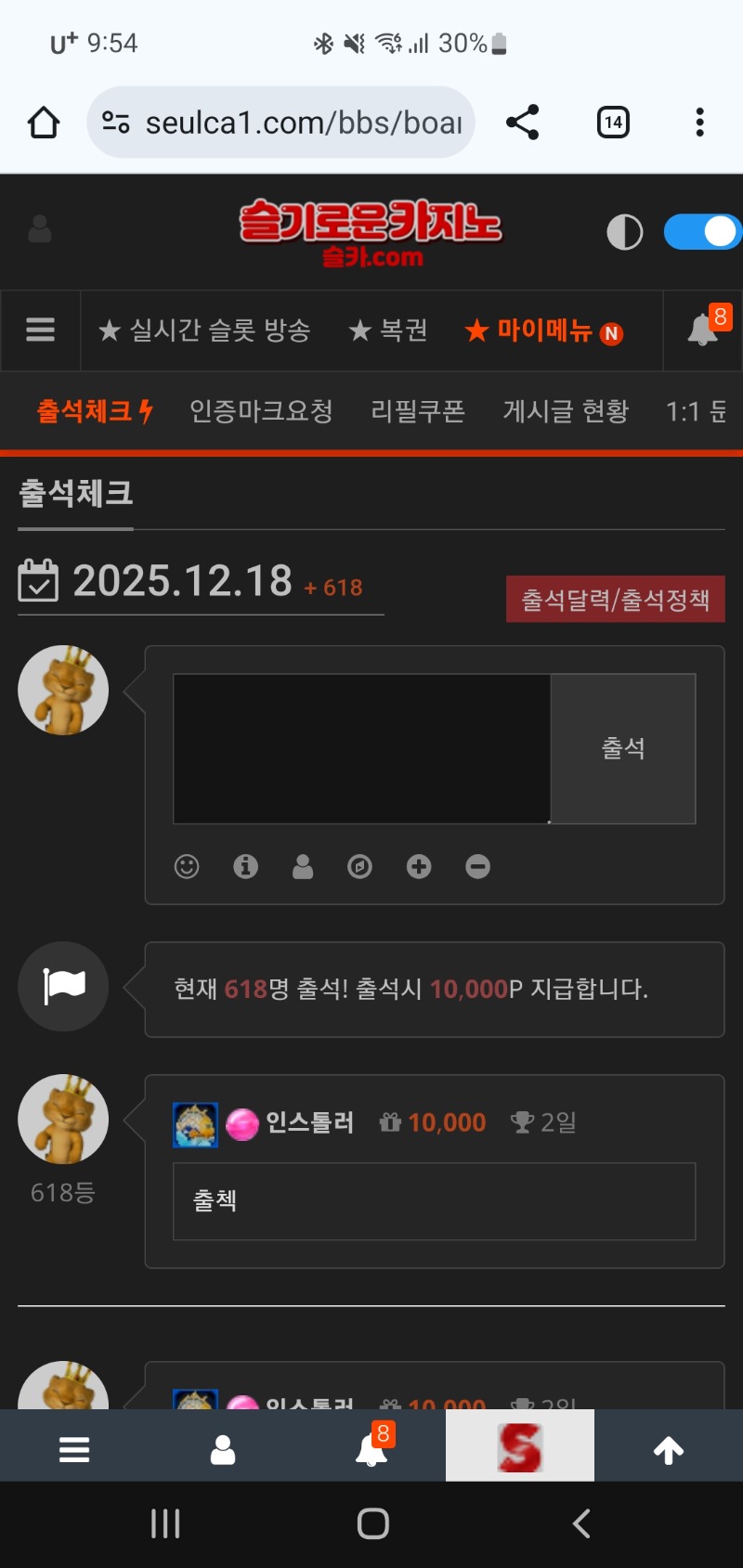Open the emoticon smiley picker
The height and width of the screenshot is (1568, 743).
tap(187, 866)
